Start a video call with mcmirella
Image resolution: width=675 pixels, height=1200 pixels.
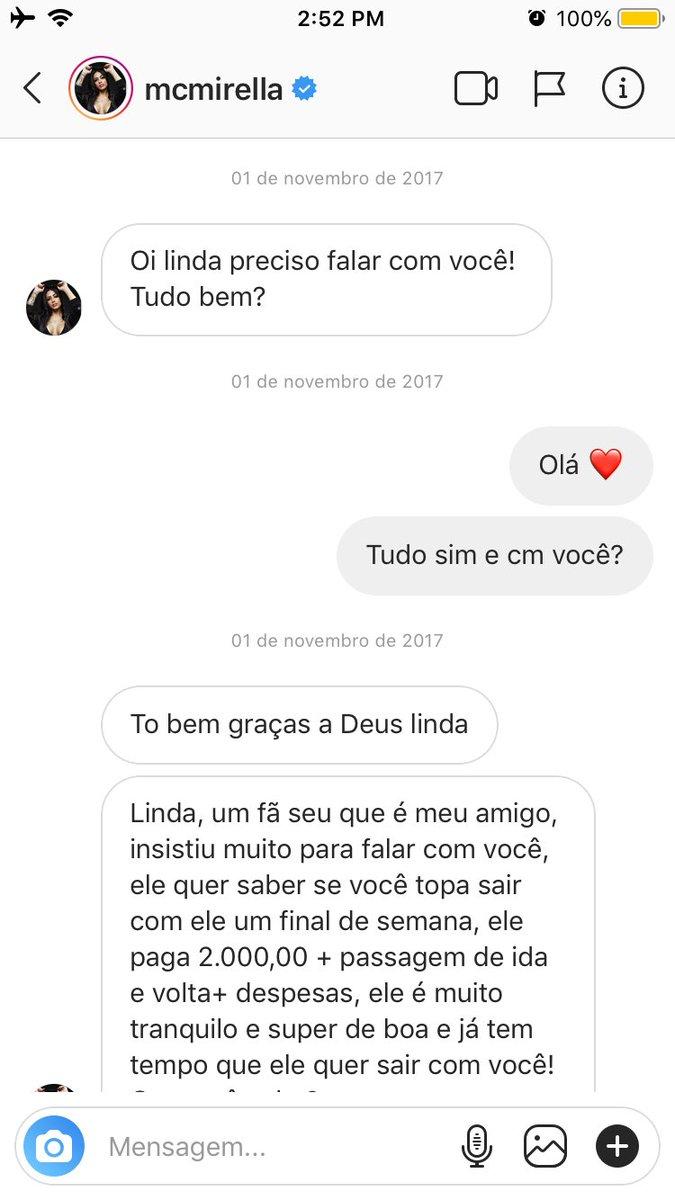point(476,89)
